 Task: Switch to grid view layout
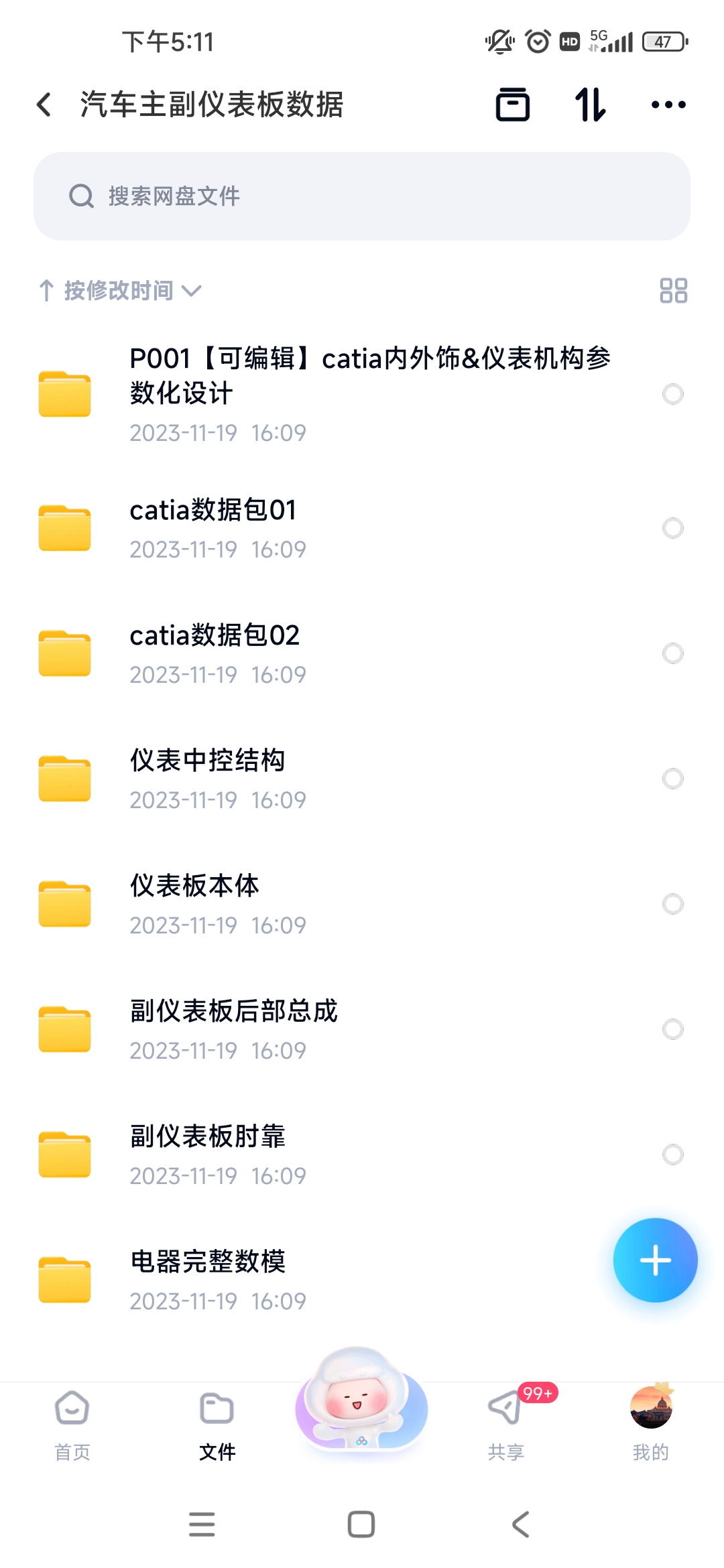pyautogui.click(x=673, y=291)
